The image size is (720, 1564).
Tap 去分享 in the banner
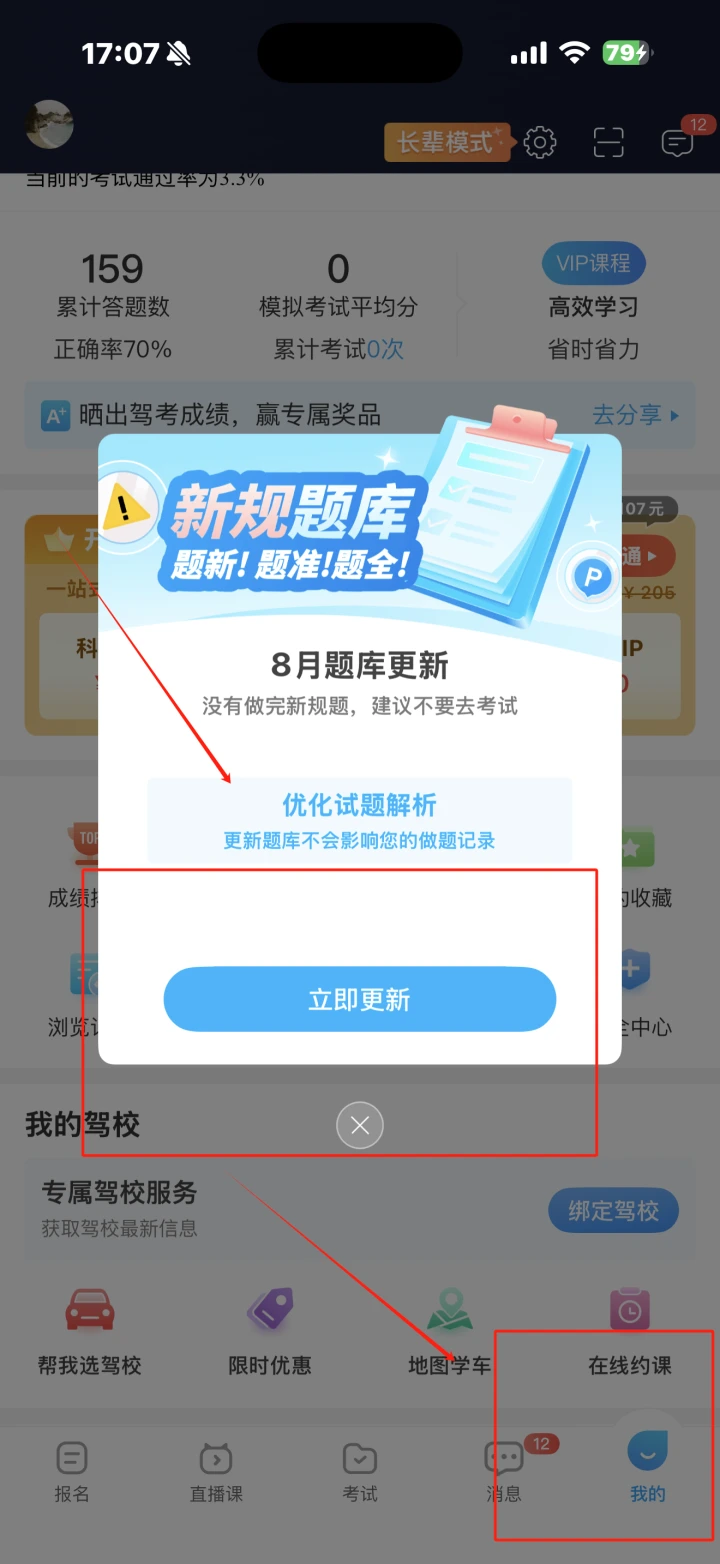pos(636,415)
